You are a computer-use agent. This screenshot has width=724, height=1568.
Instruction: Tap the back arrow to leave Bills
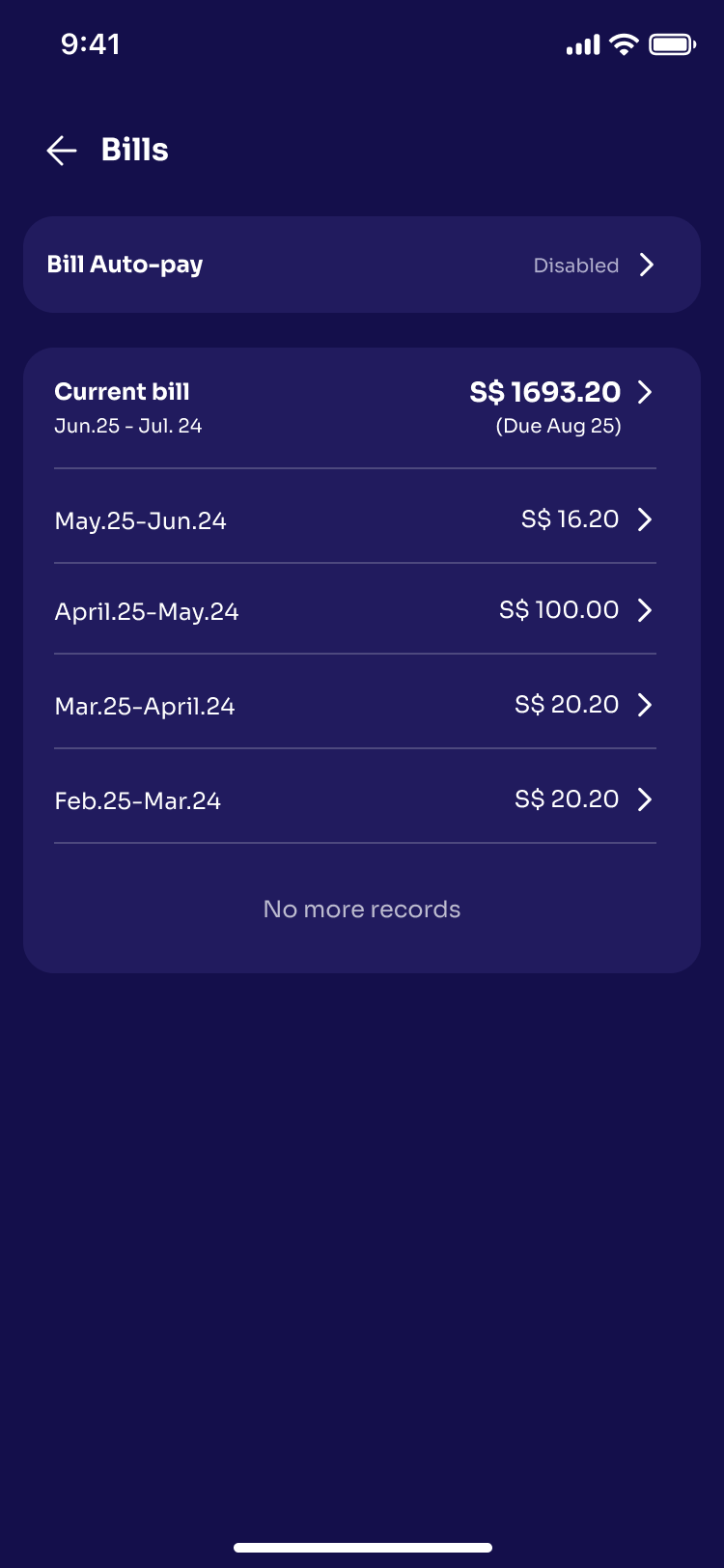[61, 150]
